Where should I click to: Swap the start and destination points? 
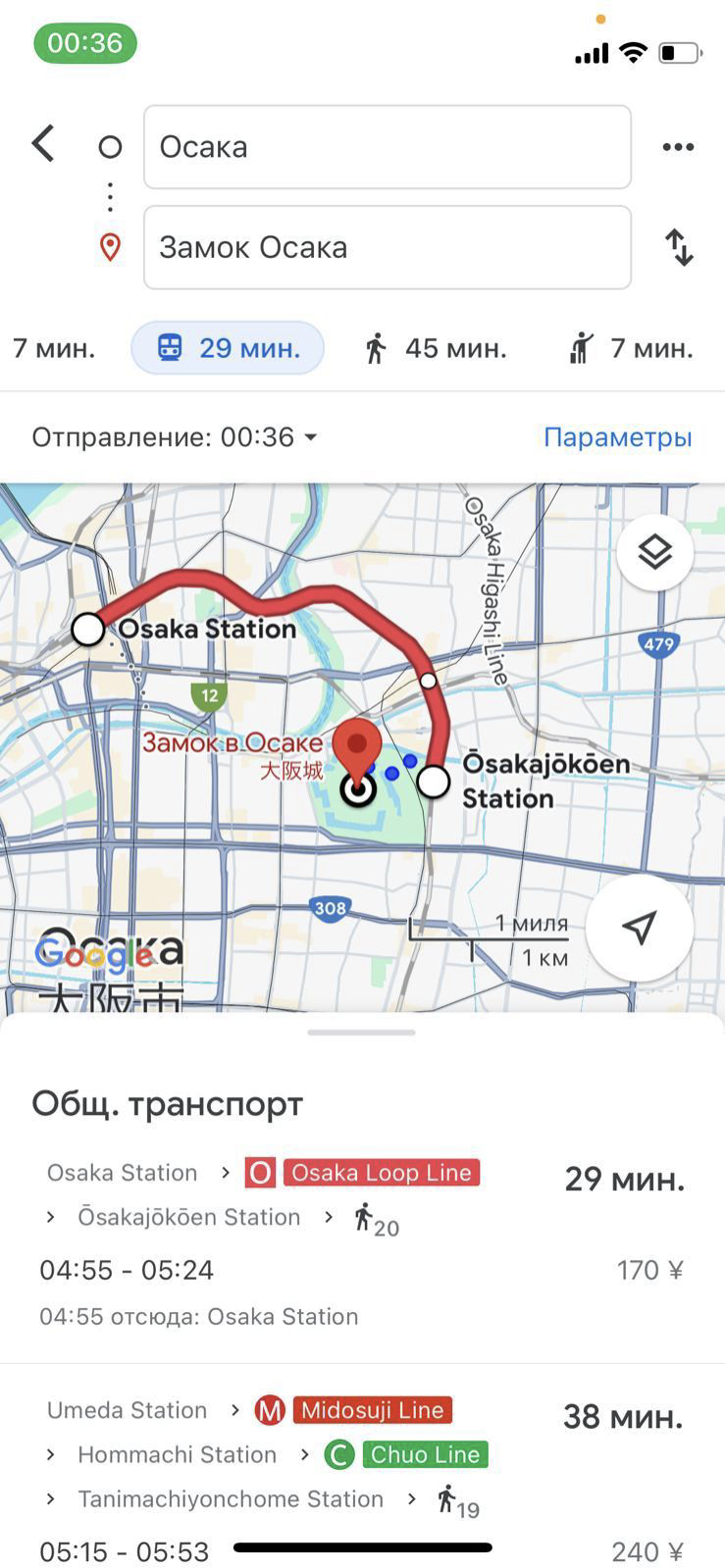point(678,247)
